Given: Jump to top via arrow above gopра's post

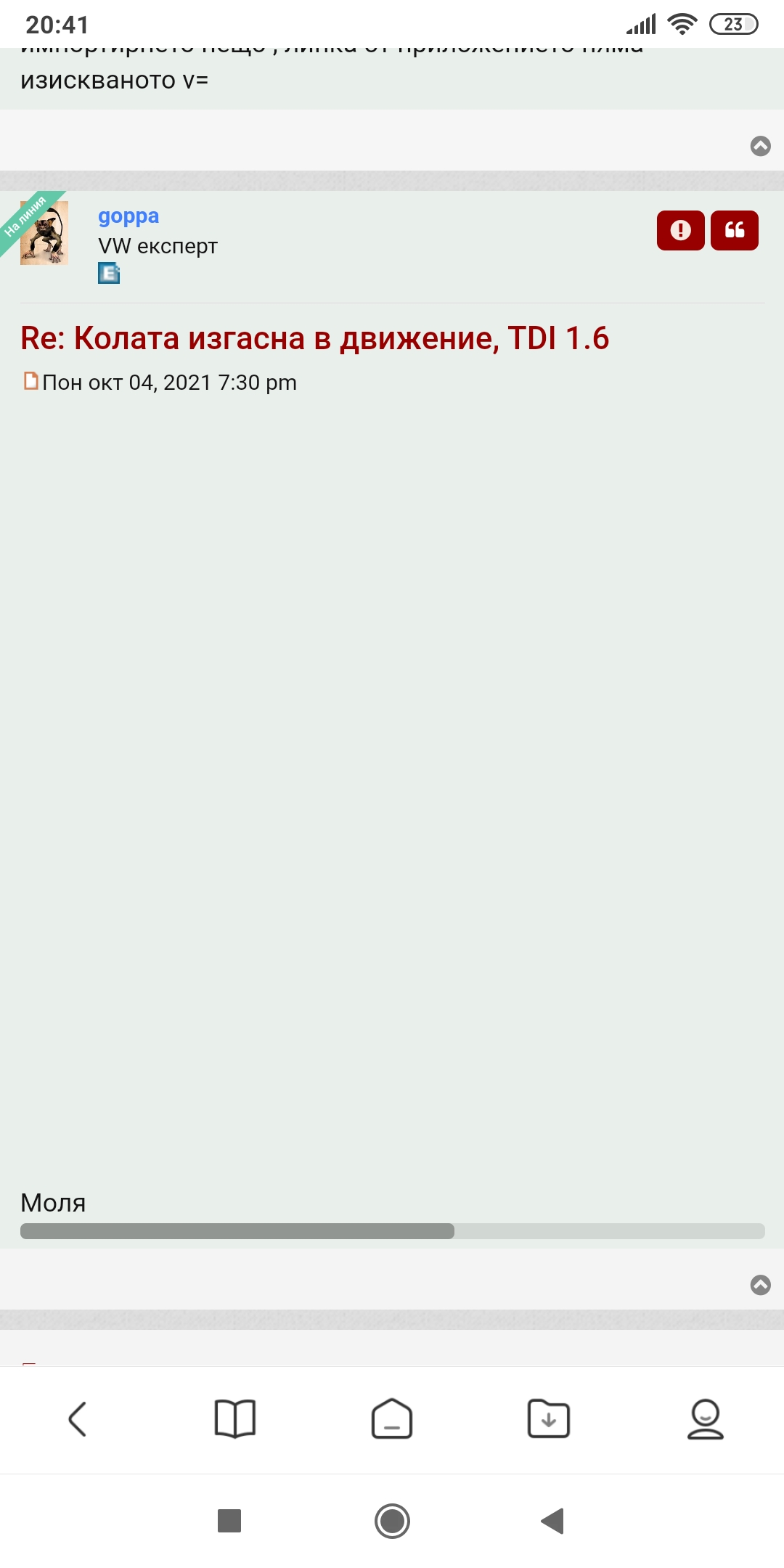Looking at the screenshot, I should (760, 146).
